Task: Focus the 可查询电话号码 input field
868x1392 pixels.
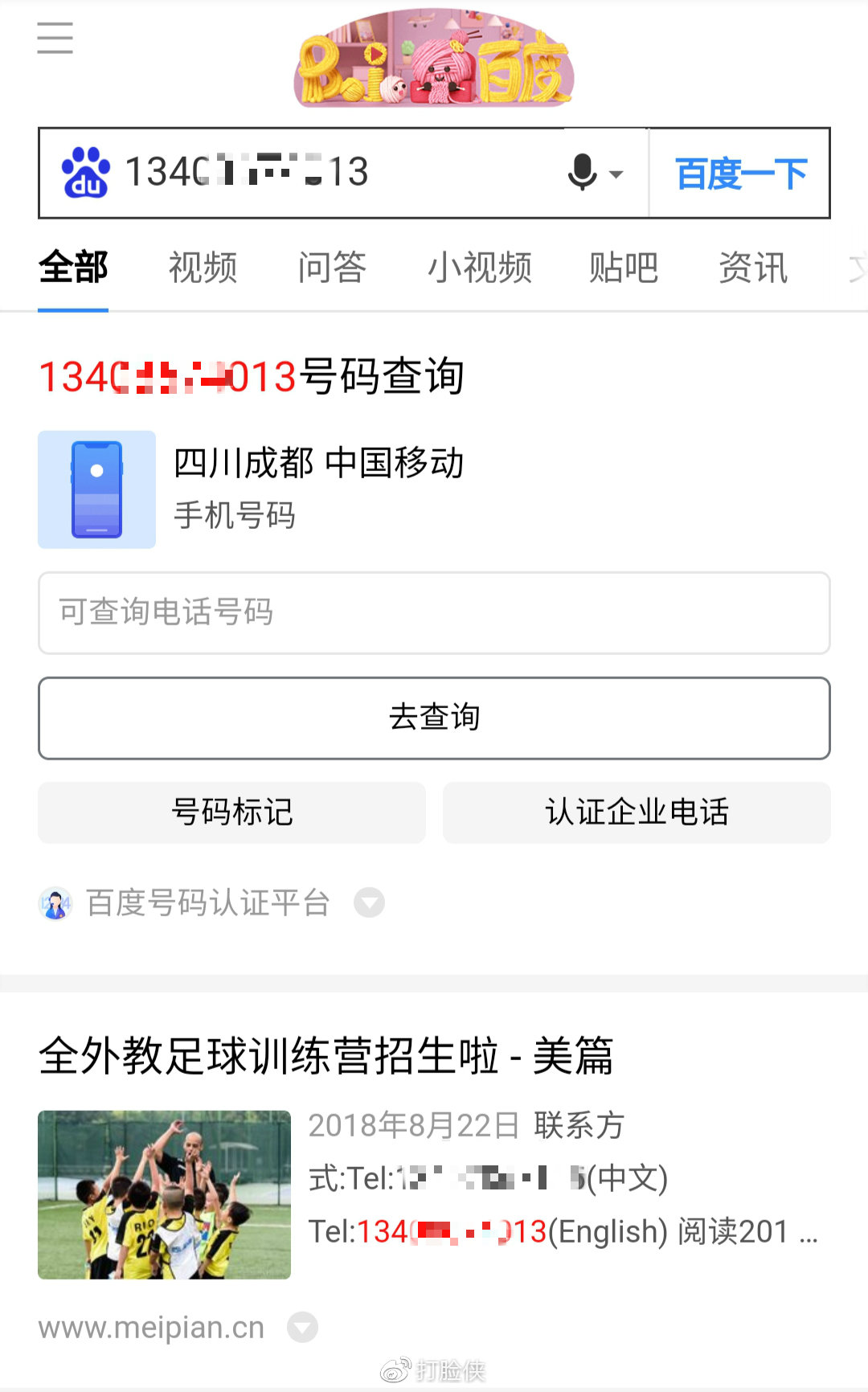Action: [x=434, y=612]
